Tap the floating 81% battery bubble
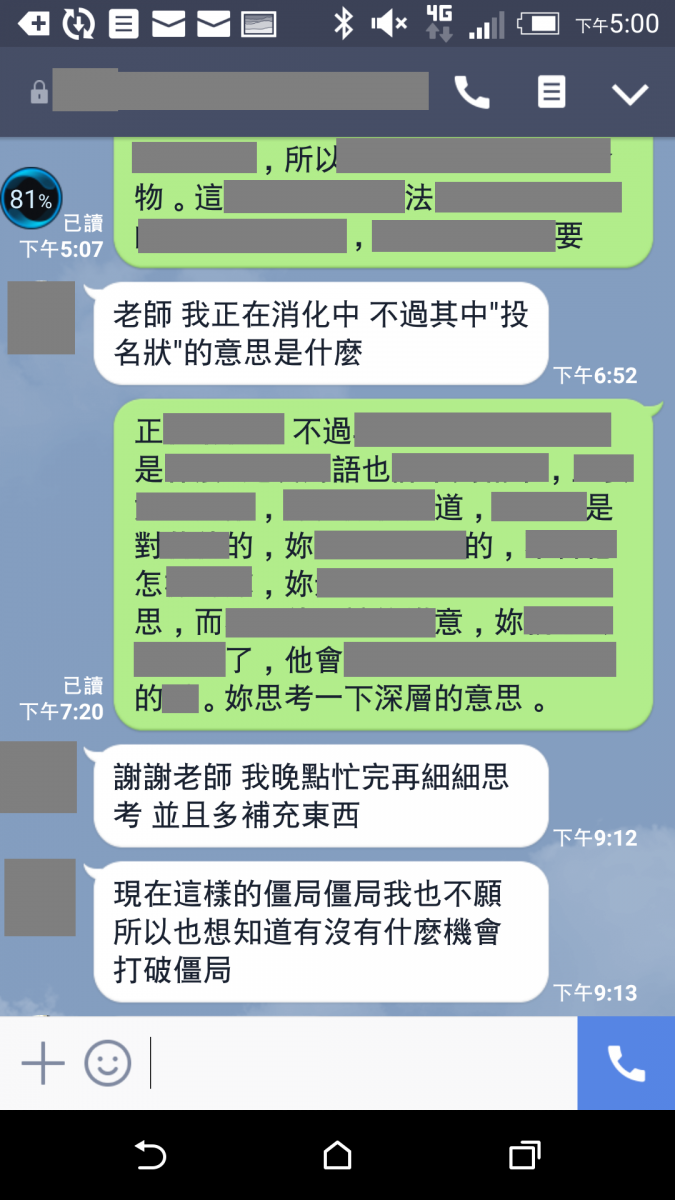The image size is (675, 1200). (31, 199)
